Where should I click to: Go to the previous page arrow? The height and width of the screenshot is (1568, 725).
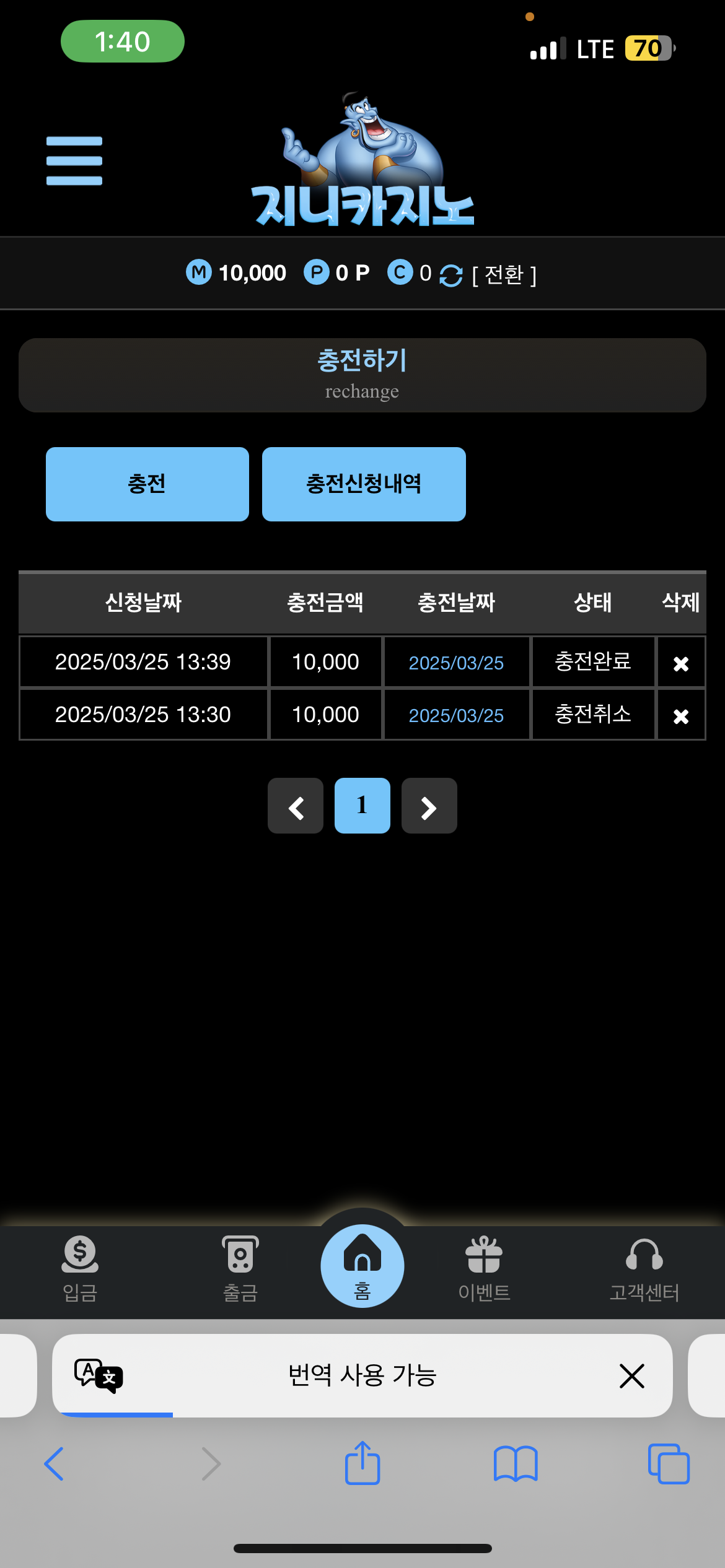click(296, 806)
